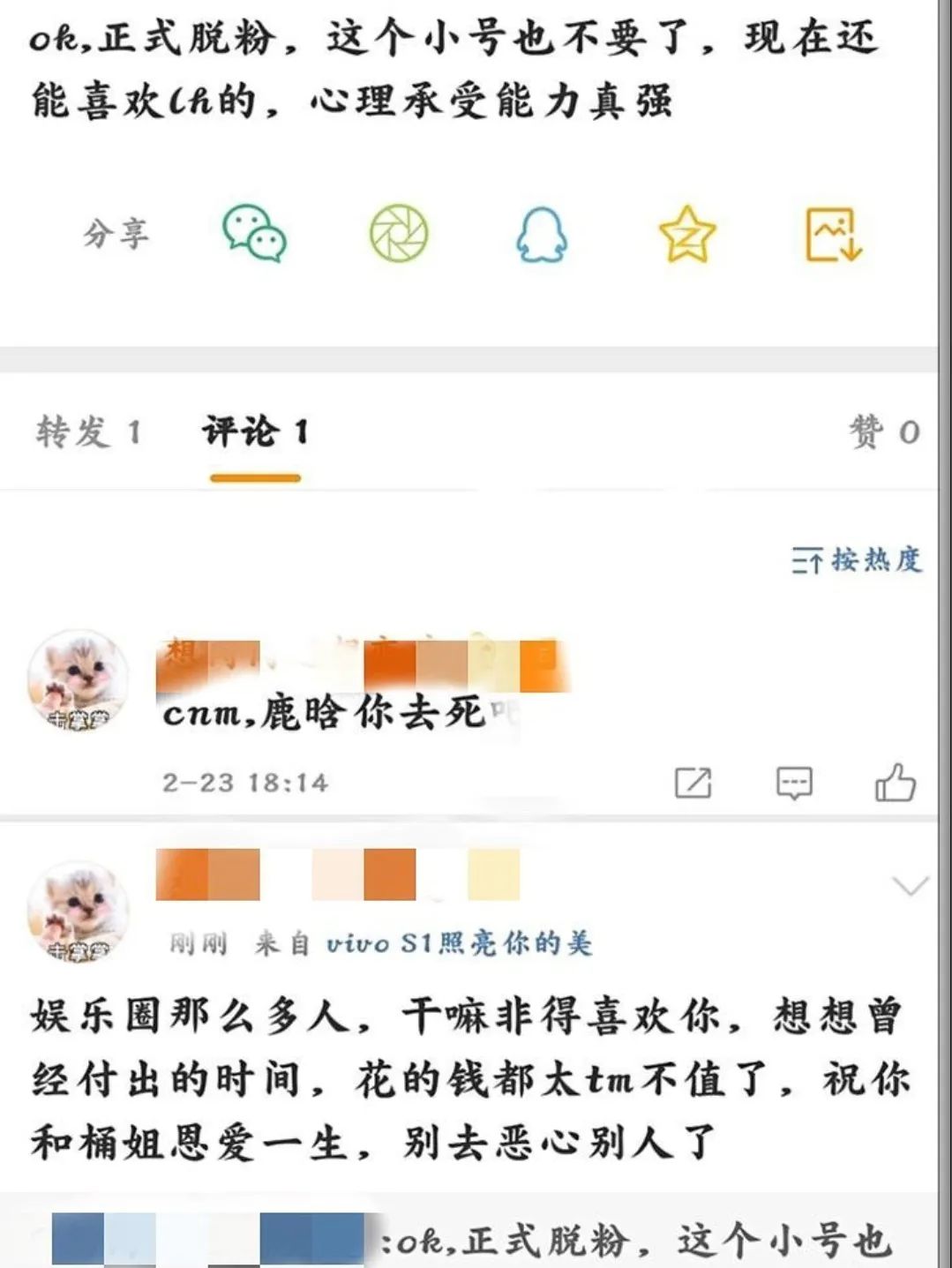Share the post to QQ
This screenshot has height=1268, width=952.
tap(541, 235)
